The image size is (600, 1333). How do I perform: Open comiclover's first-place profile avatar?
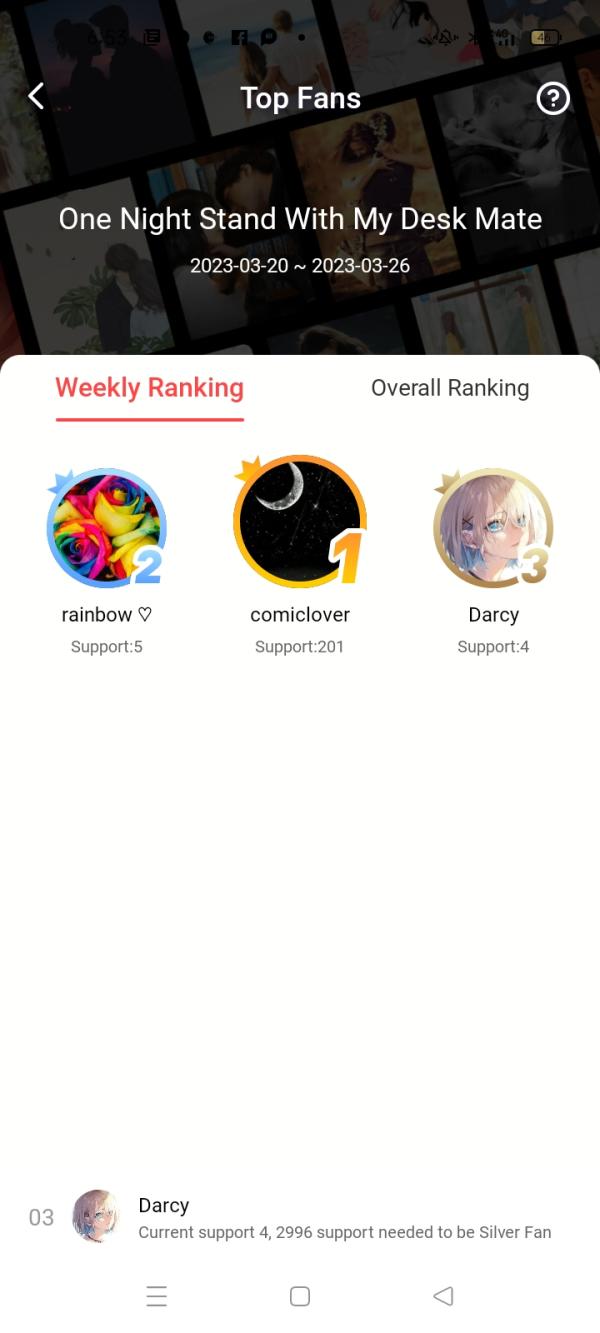[300, 523]
